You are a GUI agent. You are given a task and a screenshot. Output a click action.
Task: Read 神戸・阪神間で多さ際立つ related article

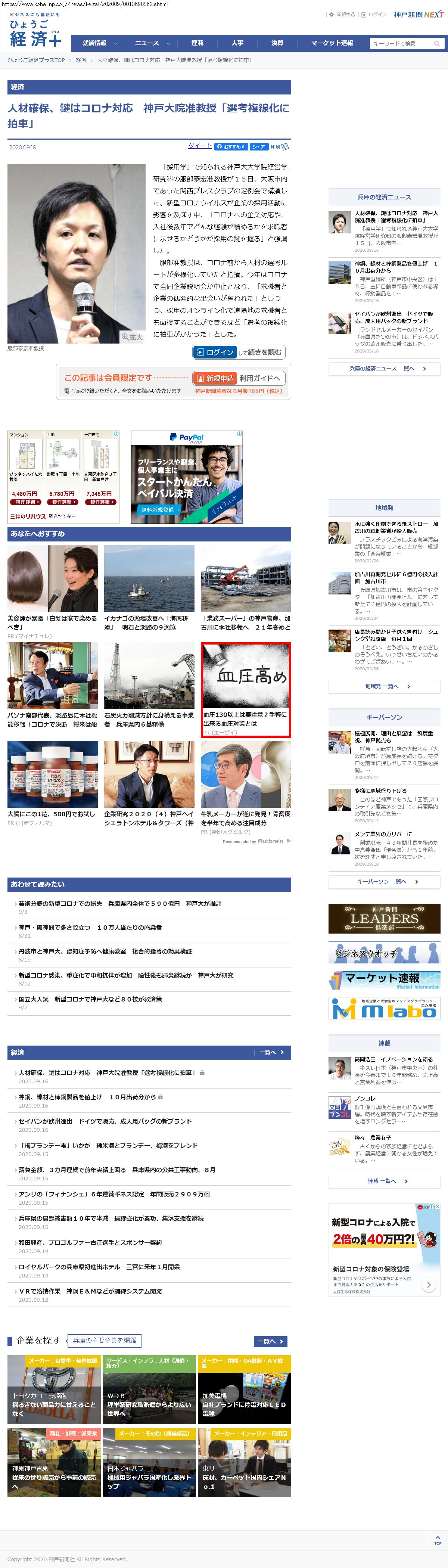coord(90,927)
